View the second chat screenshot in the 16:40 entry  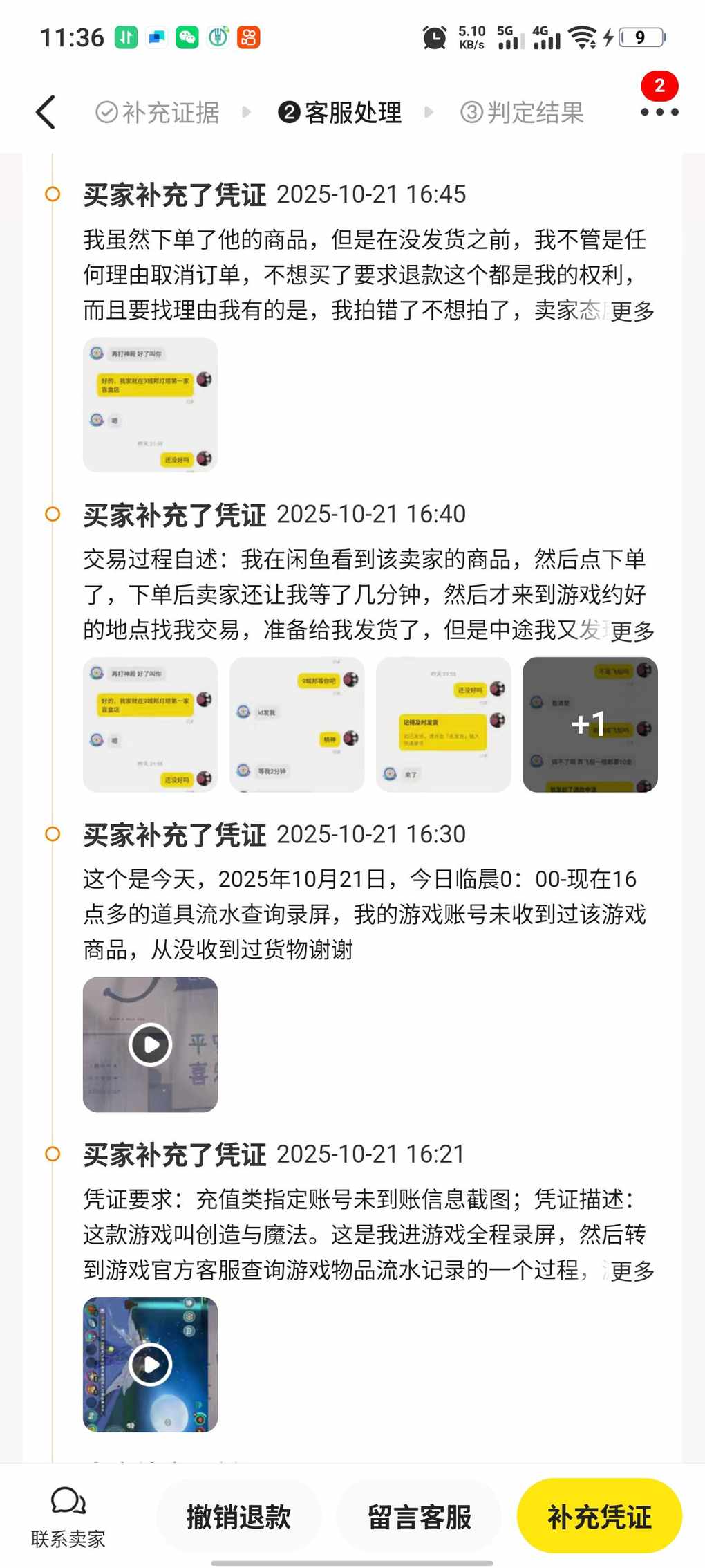tap(297, 724)
